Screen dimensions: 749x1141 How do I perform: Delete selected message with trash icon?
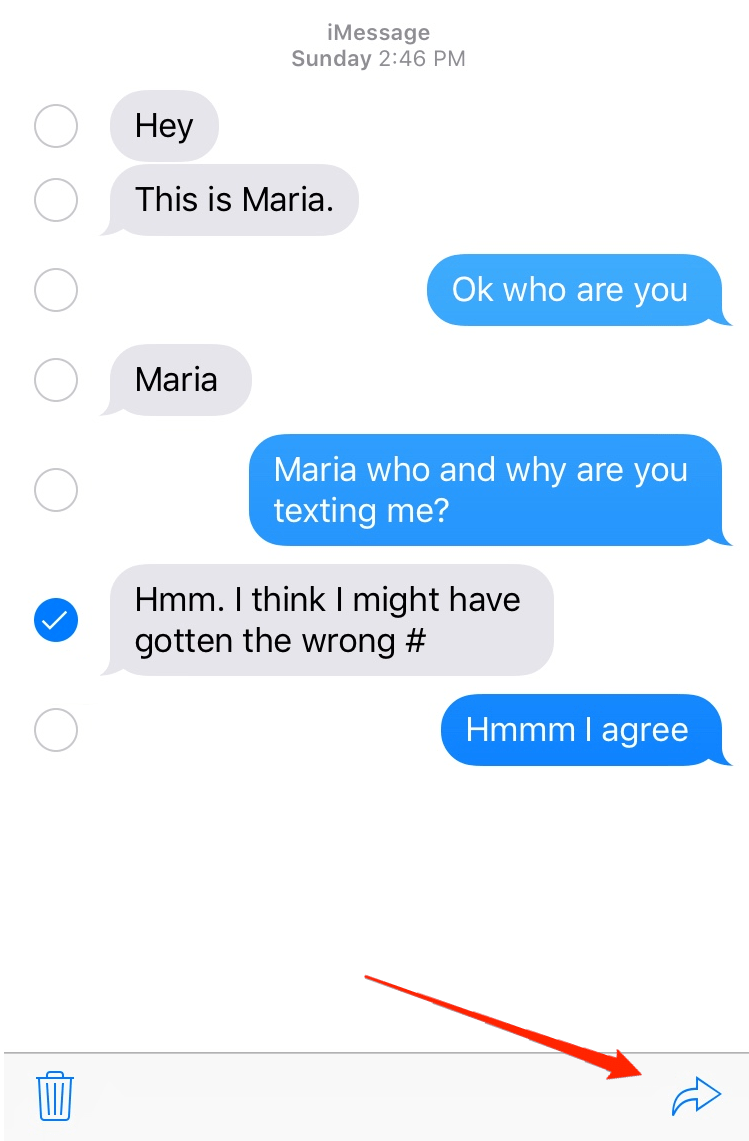click(55, 1096)
